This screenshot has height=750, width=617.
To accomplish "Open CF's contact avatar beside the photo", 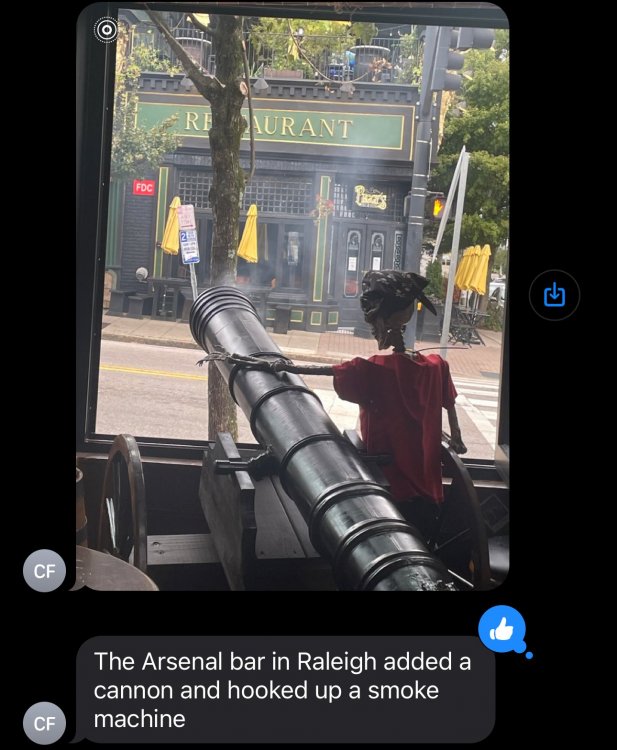I will (45, 571).
